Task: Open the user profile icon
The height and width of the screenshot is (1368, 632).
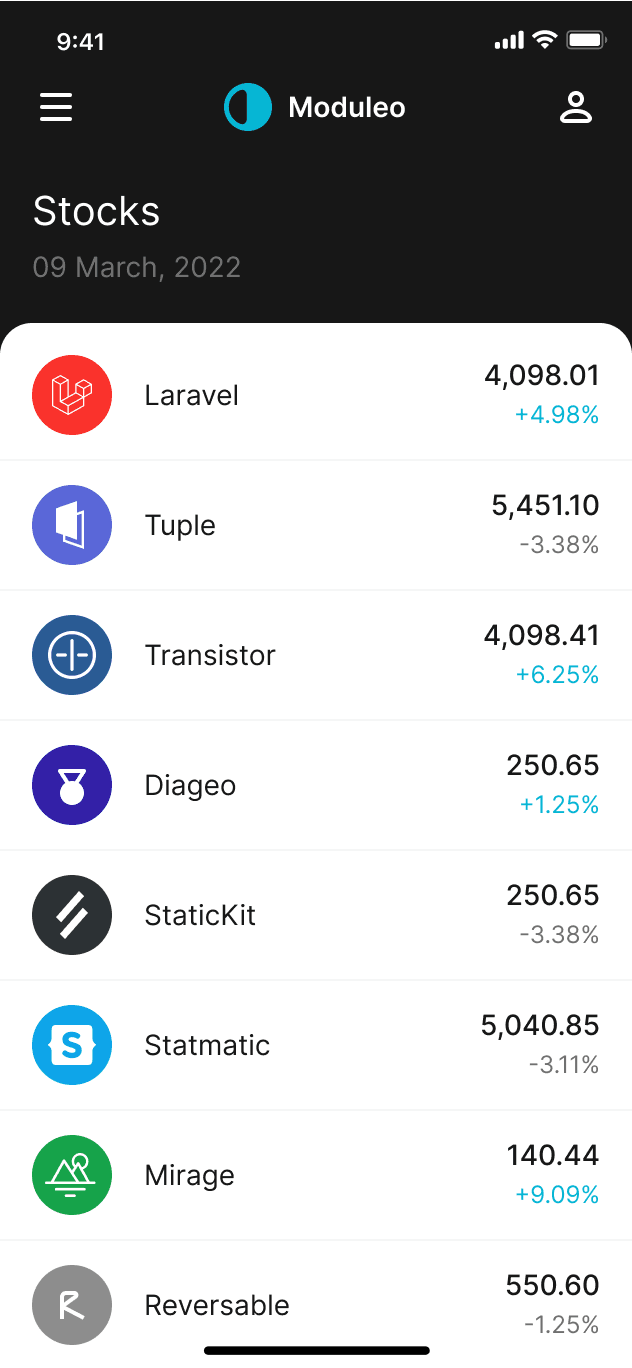Action: point(576,107)
